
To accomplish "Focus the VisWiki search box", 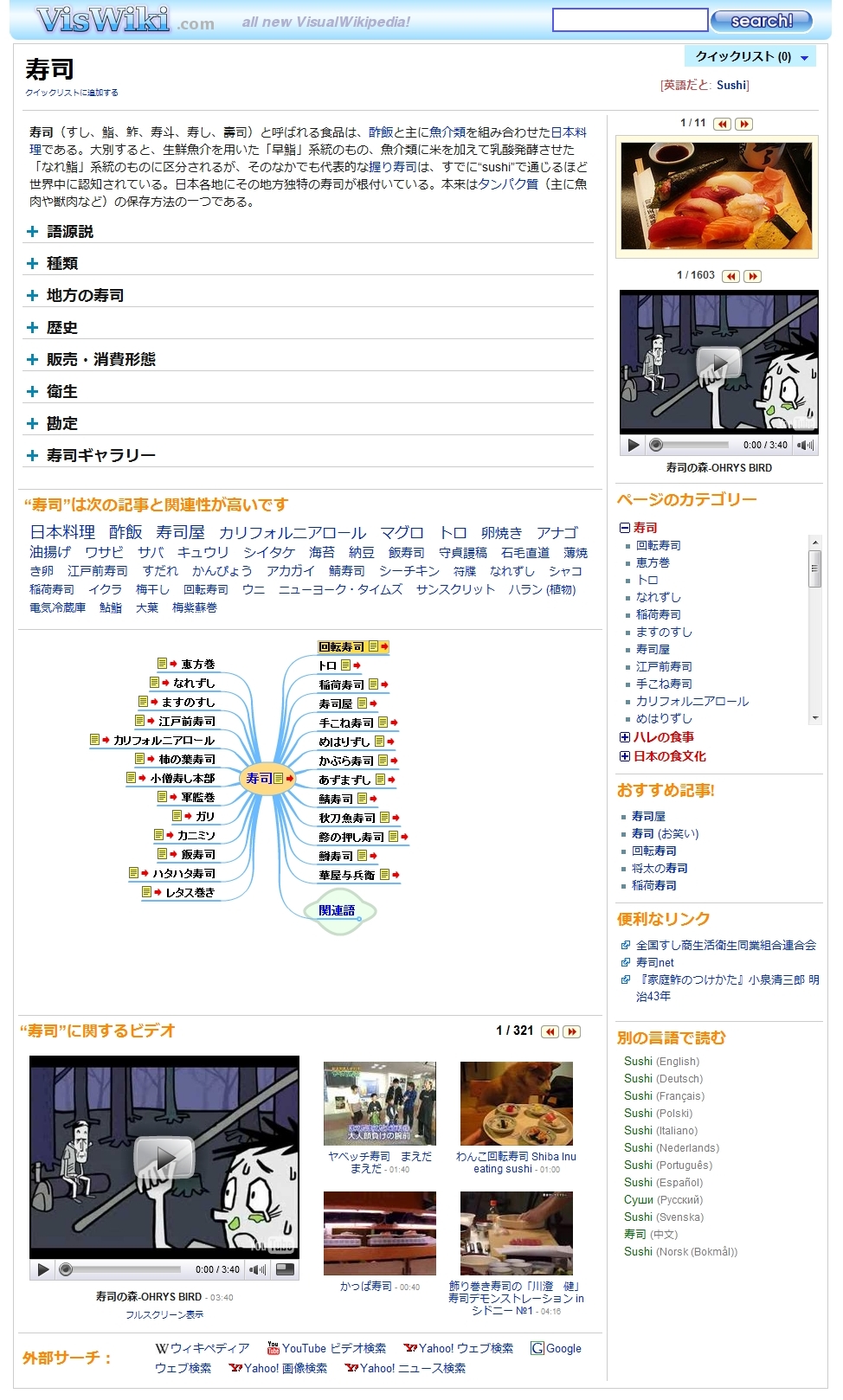I will (630, 20).
